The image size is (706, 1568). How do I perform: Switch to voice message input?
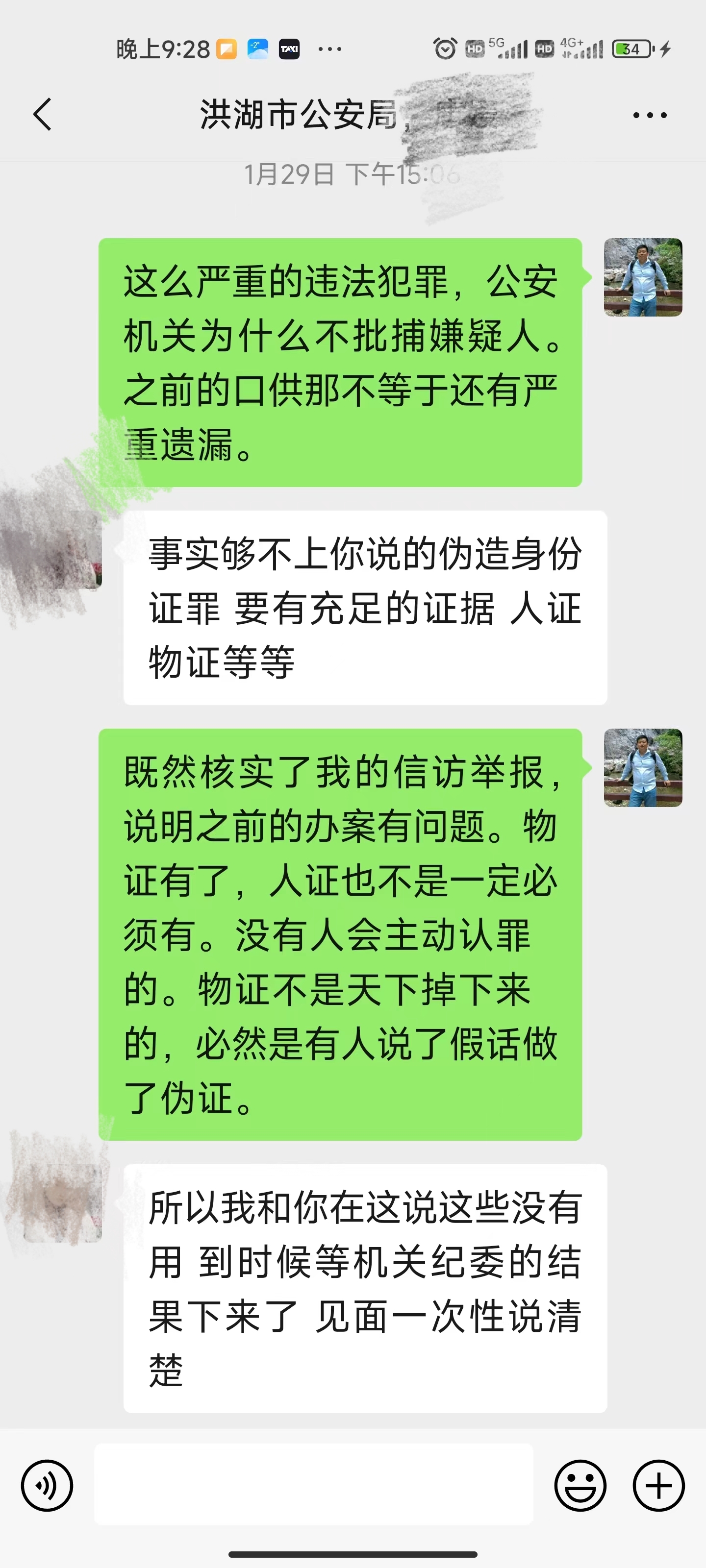pyautogui.click(x=47, y=1485)
